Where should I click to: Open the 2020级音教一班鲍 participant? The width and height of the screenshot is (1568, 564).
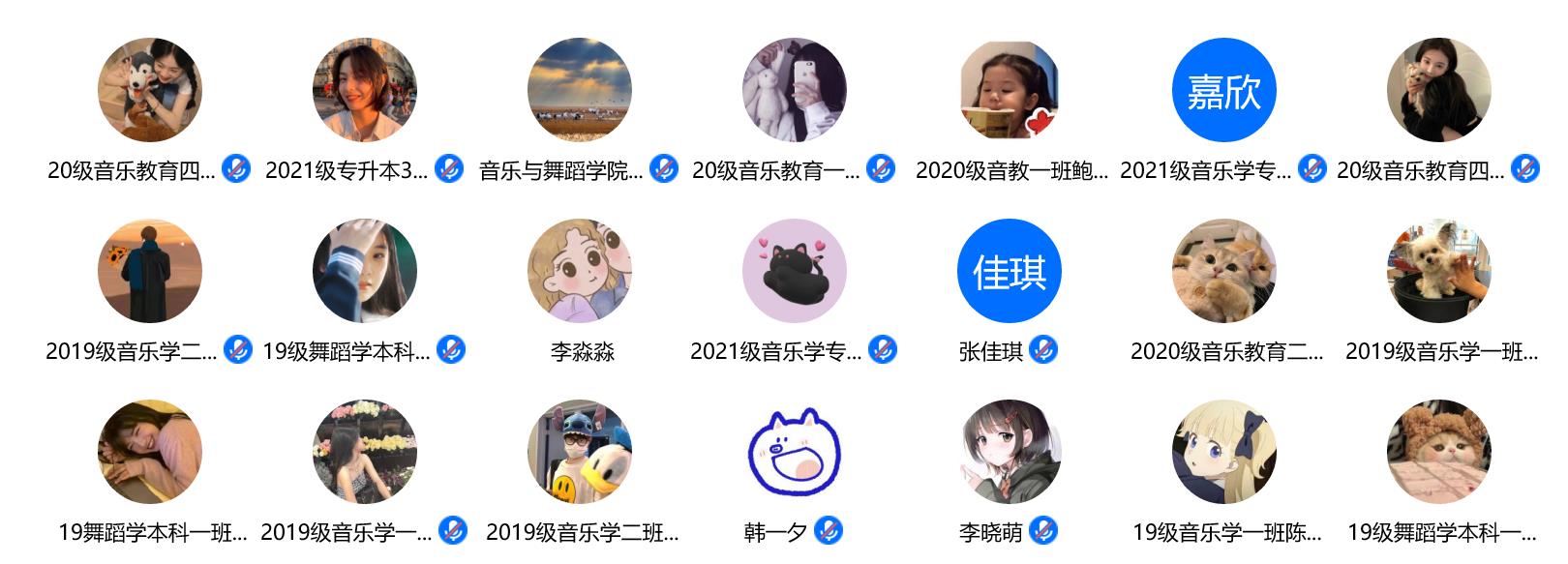pos(1010,90)
